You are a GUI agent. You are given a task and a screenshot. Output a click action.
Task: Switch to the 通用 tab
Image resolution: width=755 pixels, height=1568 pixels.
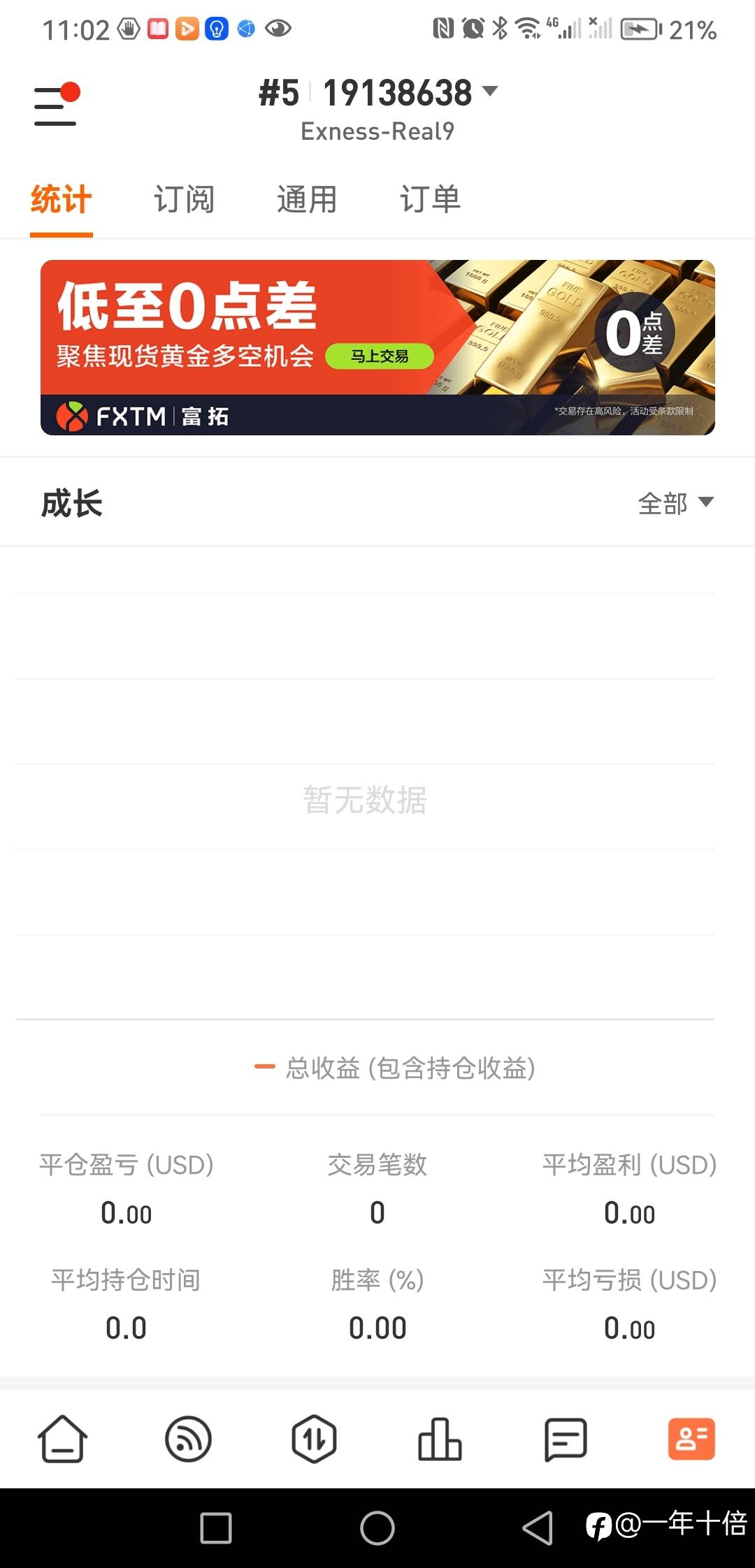tap(307, 199)
